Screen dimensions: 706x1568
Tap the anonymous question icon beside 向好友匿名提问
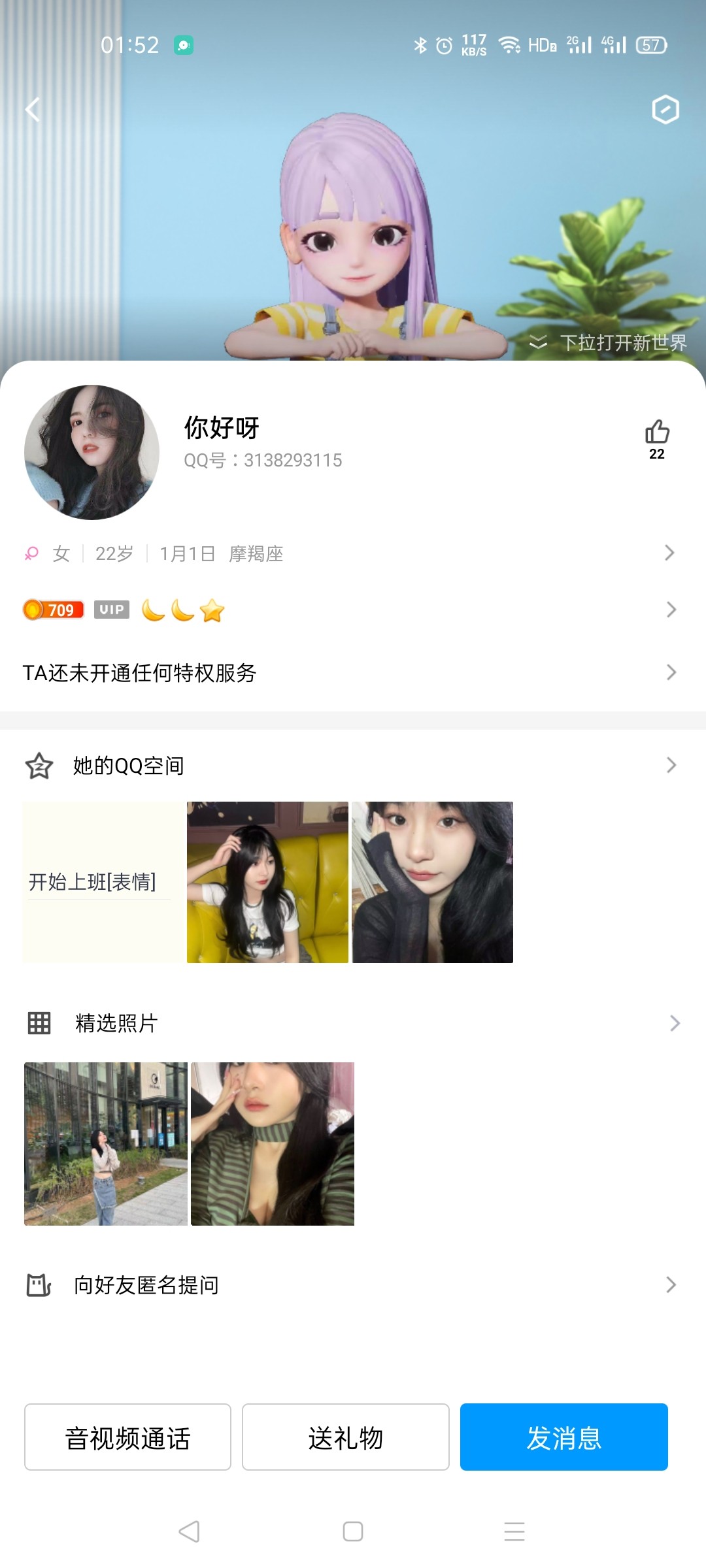pyautogui.click(x=39, y=1286)
